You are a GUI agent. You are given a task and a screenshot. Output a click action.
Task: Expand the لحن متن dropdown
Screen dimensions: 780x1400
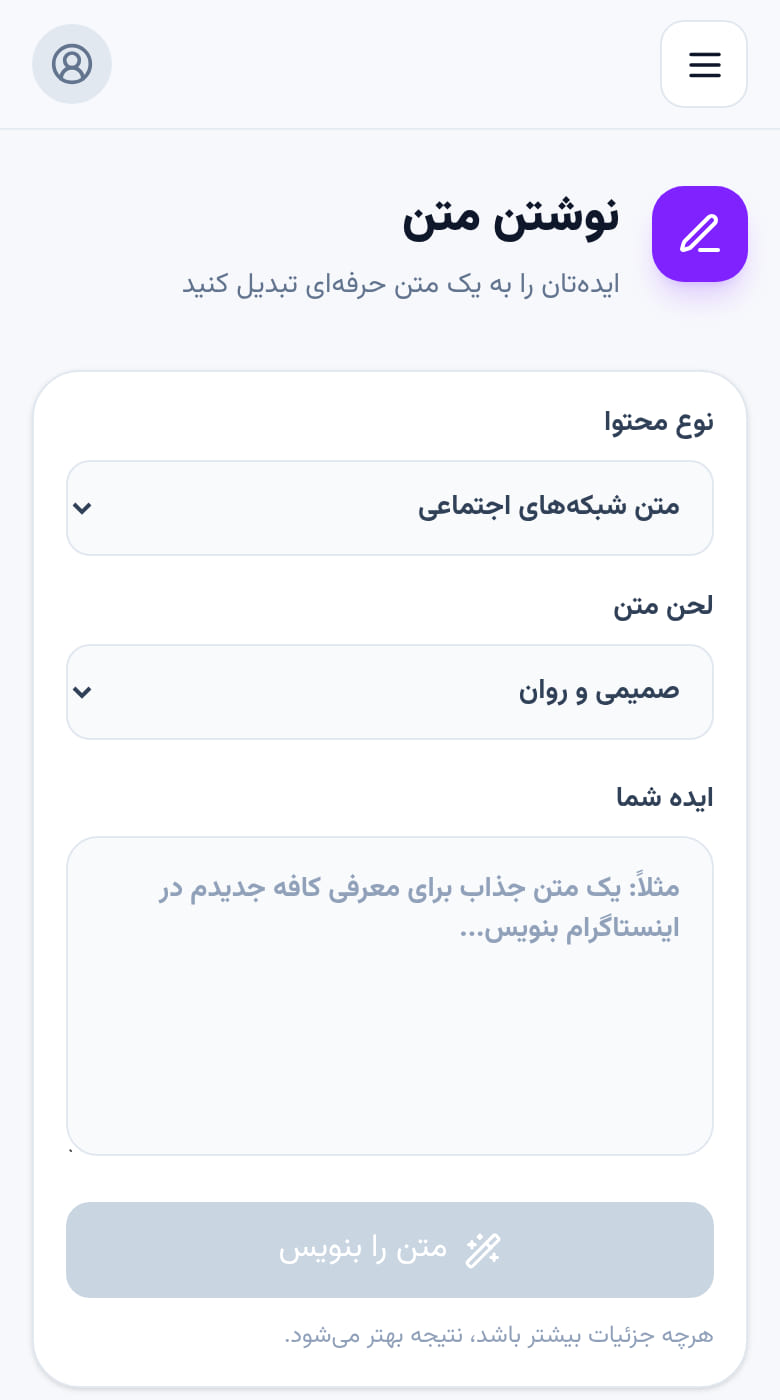390,692
